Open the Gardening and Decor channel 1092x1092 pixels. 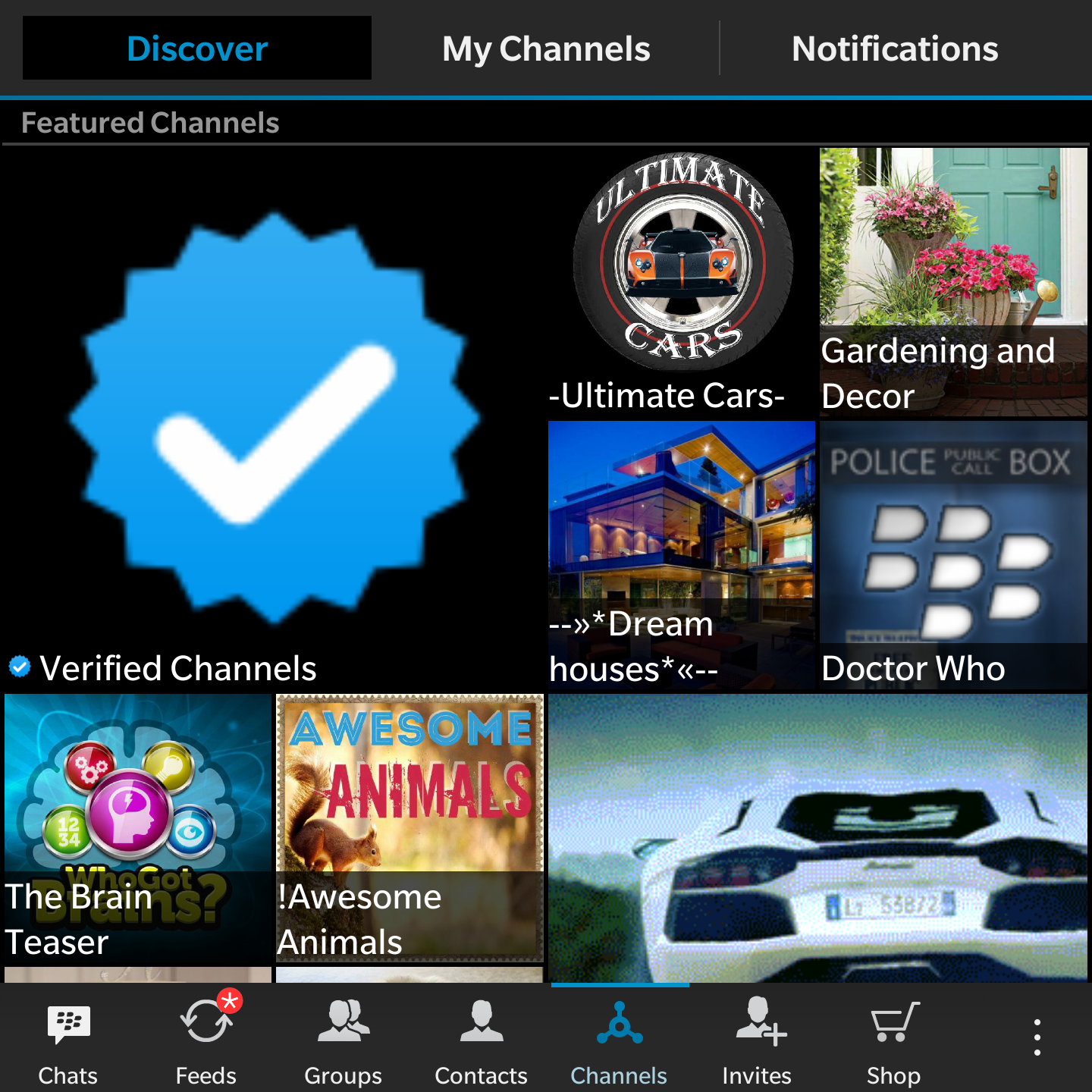(x=953, y=282)
